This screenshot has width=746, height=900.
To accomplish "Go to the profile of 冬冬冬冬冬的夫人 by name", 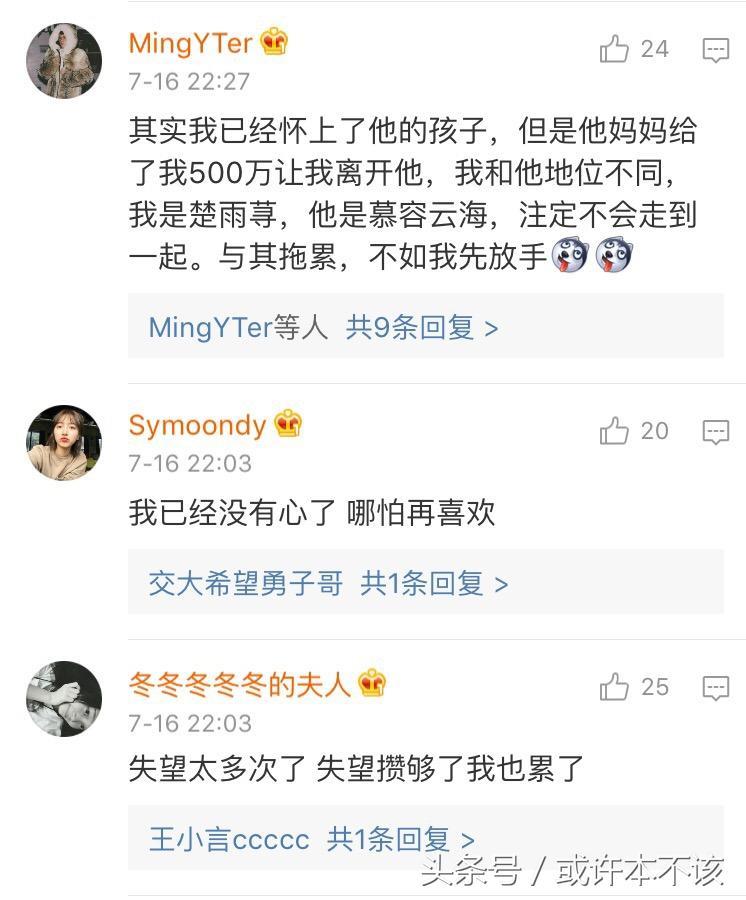I will point(240,684).
